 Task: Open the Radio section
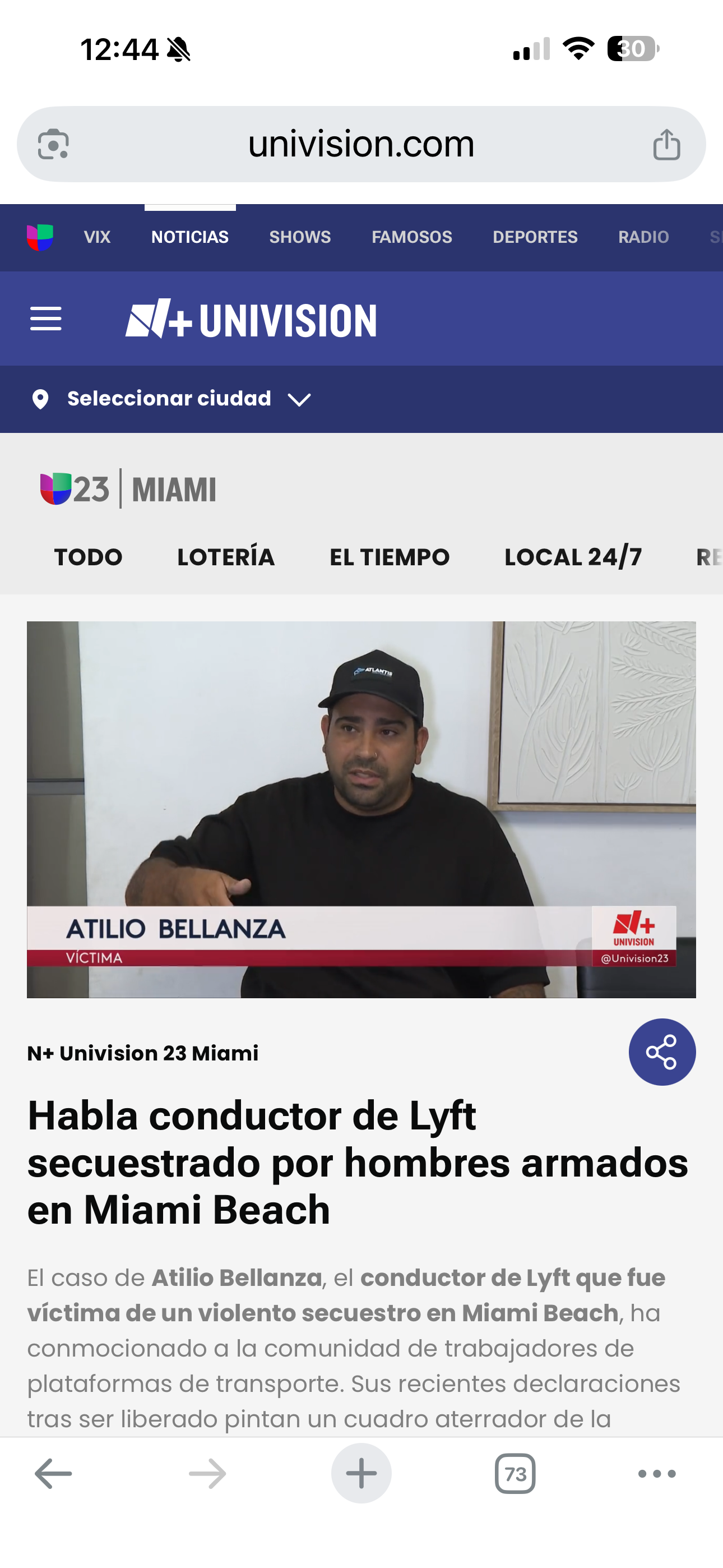[643, 237]
